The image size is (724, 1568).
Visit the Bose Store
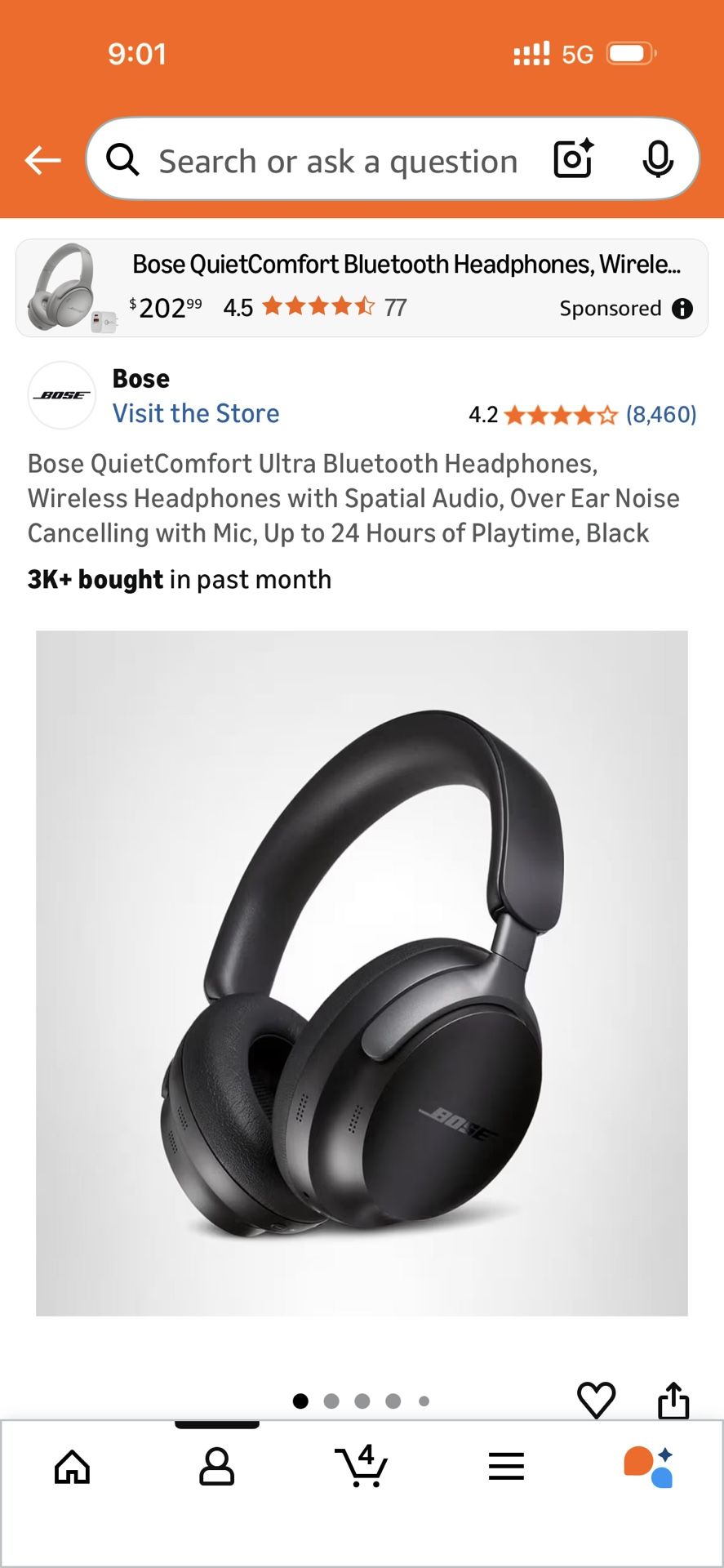(x=197, y=413)
